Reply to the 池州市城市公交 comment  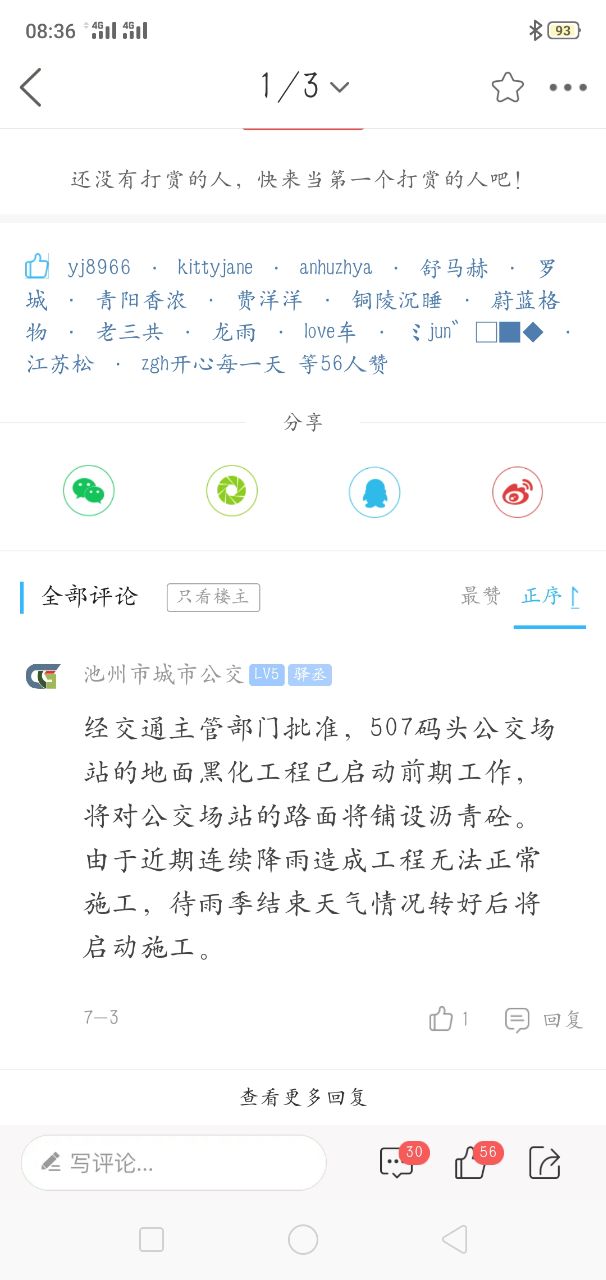pos(544,1019)
